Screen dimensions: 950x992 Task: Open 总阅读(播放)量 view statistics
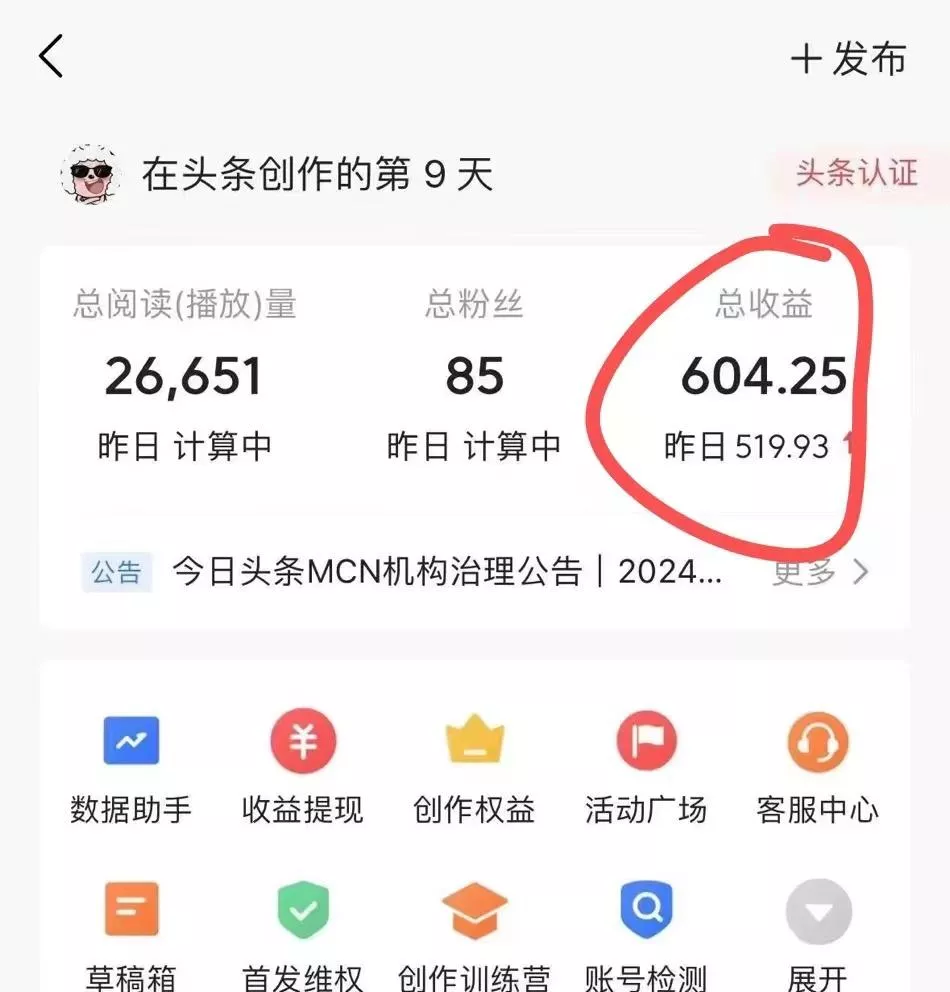183,377
